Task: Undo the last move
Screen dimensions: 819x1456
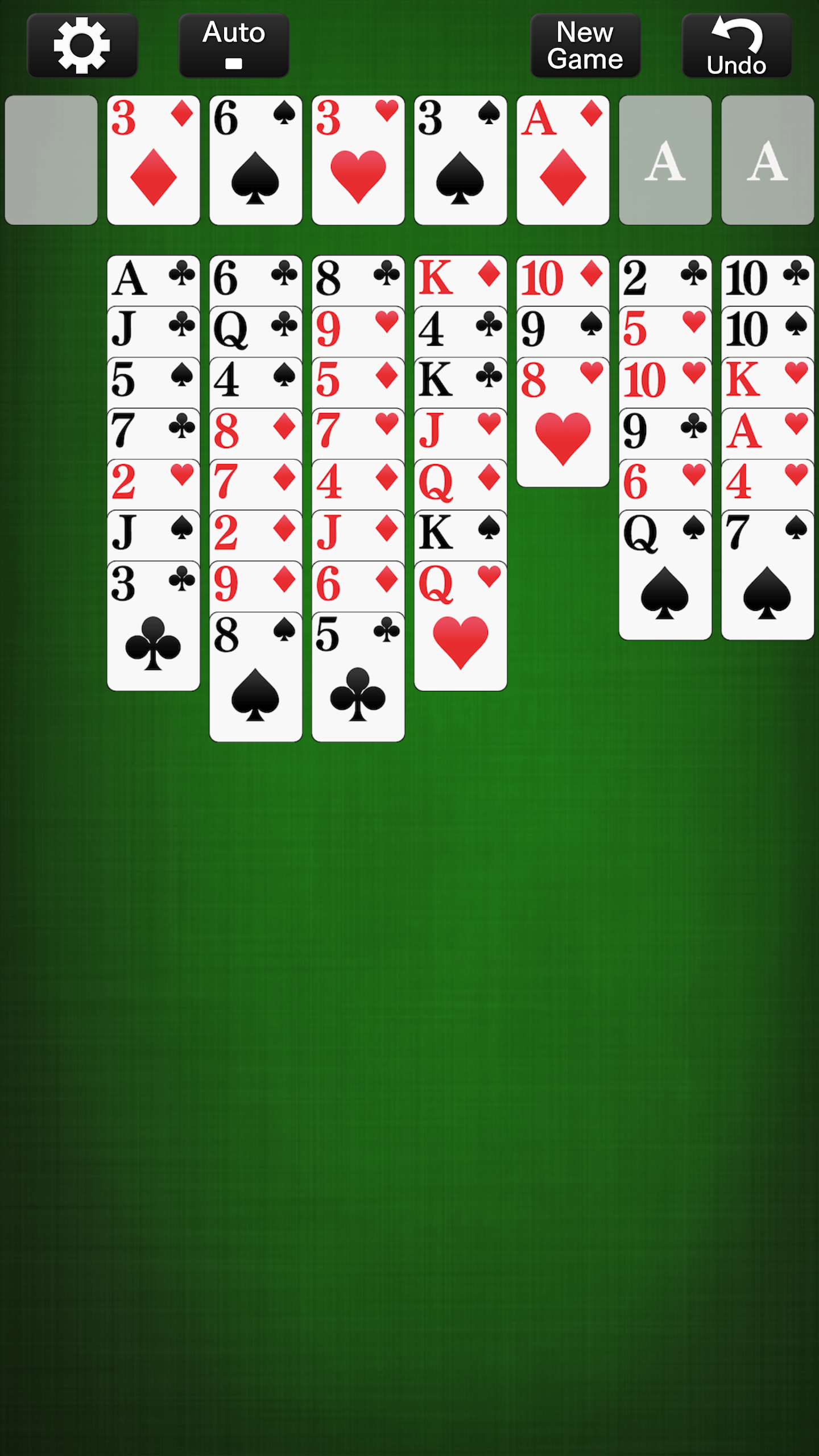Action: 737,45
